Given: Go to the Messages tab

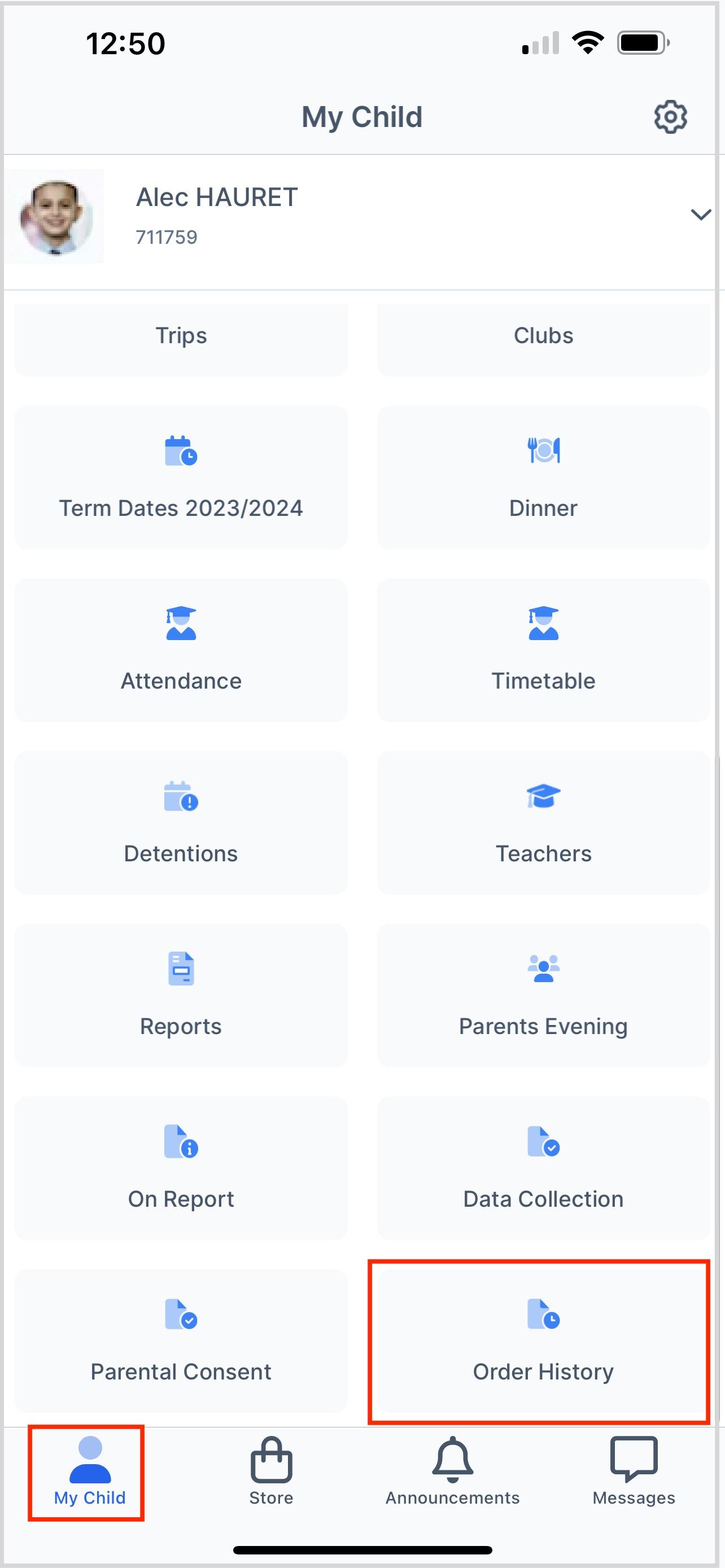Looking at the screenshot, I should point(634,1472).
